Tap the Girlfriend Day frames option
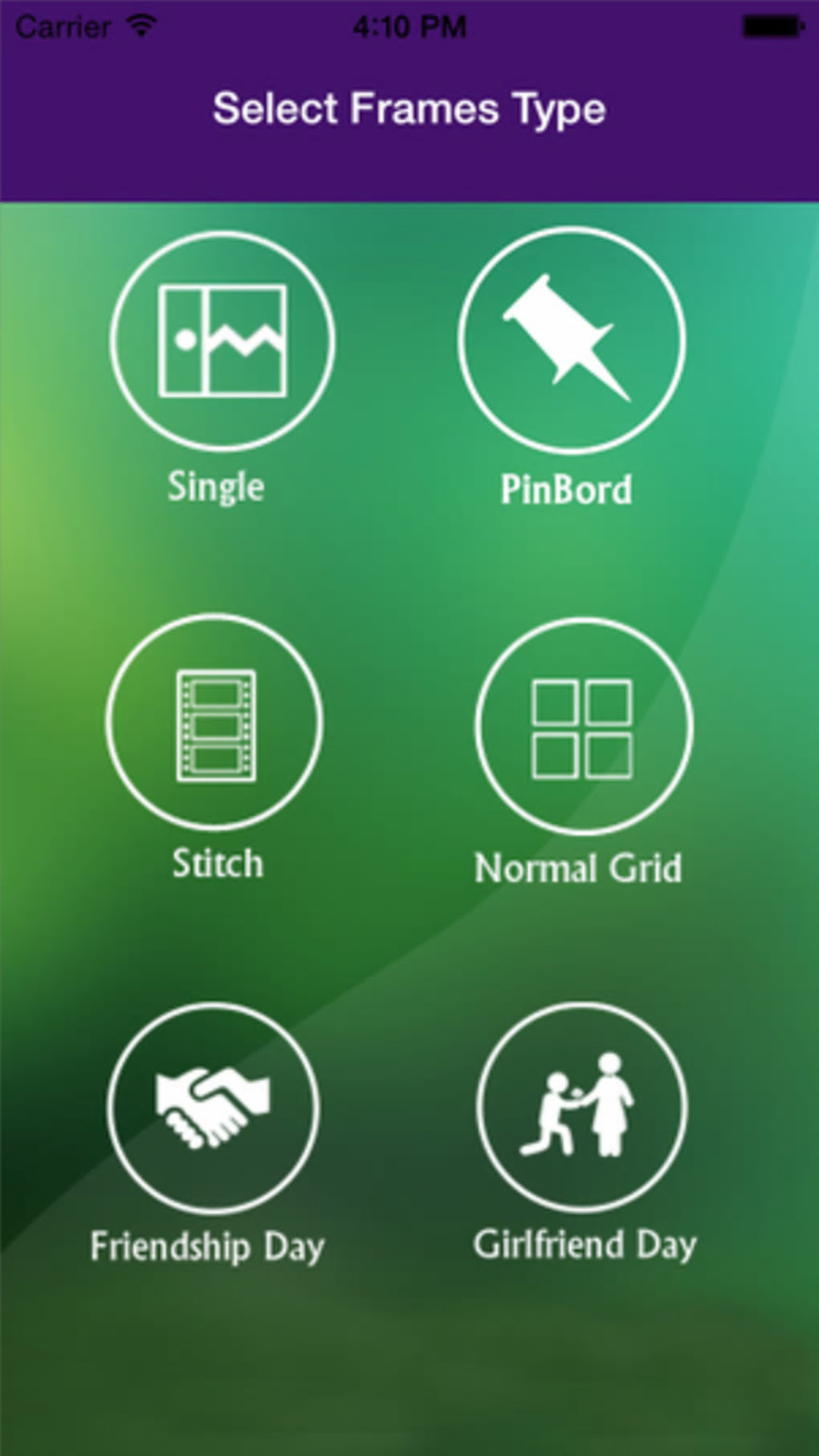 tap(582, 1107)
